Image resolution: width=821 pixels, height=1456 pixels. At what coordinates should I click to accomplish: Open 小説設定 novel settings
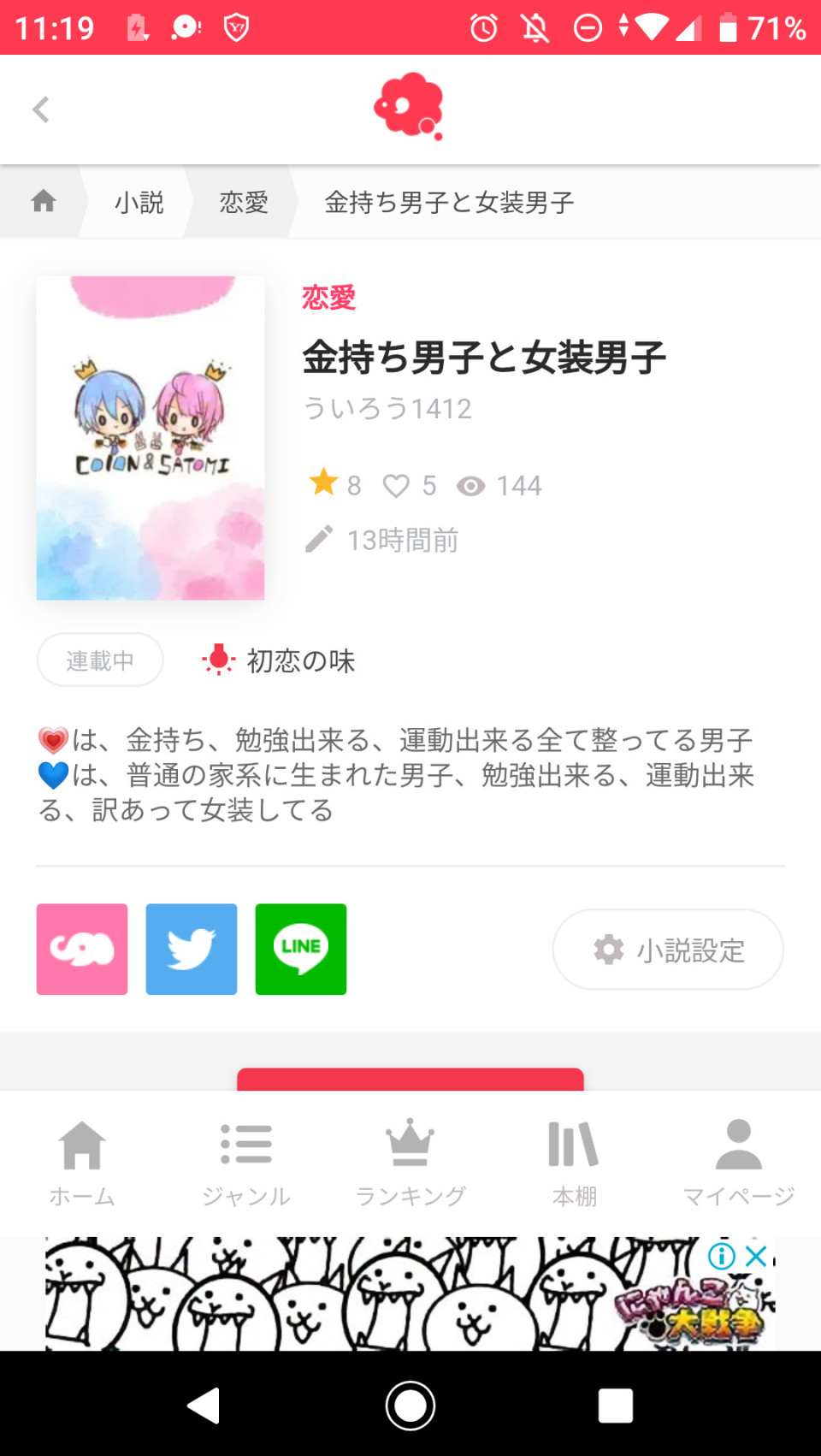(668, 950)
